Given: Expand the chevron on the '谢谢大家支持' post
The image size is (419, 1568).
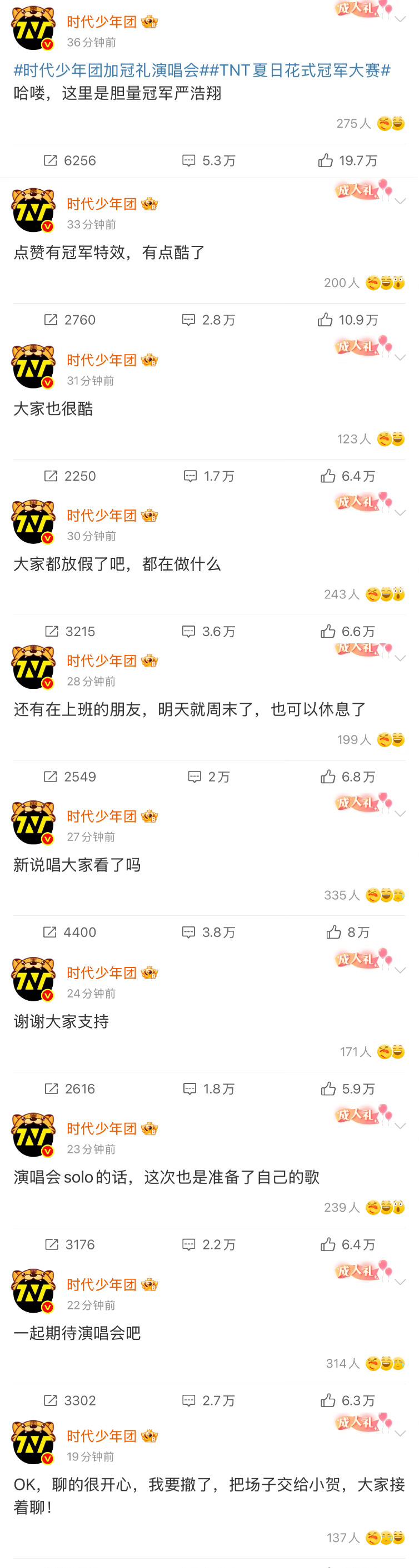Looking at the screenshot, I should pos(400,970).
